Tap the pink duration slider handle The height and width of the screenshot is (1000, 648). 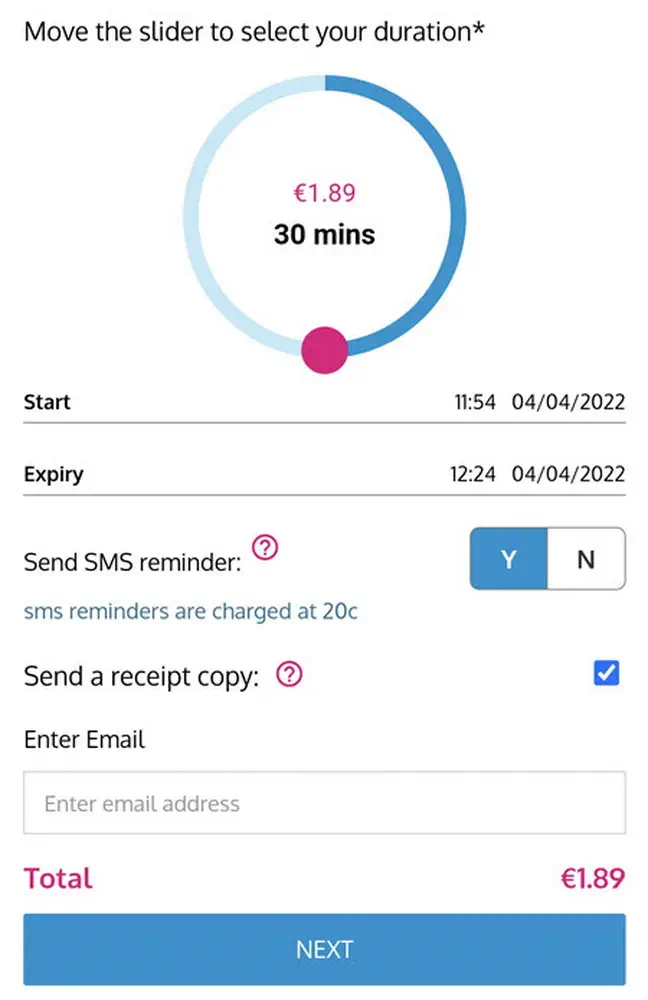point(325,350)
